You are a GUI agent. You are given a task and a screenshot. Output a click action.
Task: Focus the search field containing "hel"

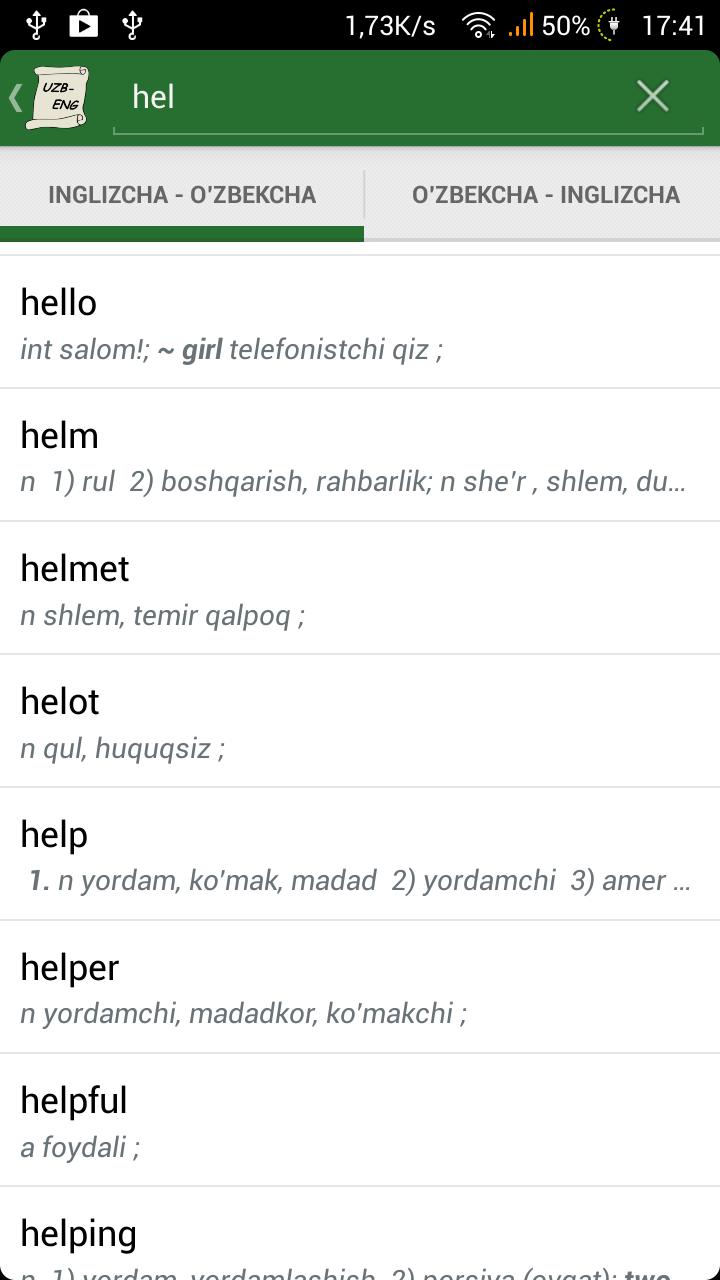[370, 97]
